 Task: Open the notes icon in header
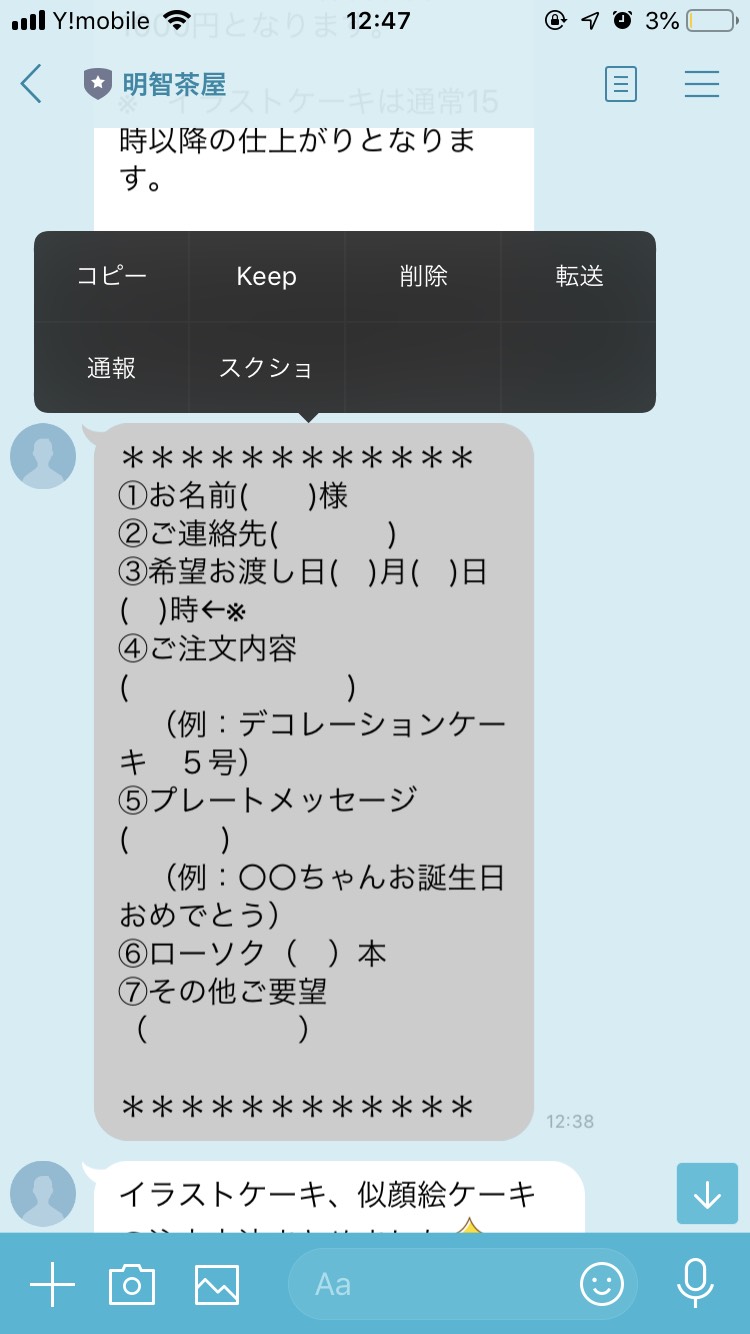(621, 84)
